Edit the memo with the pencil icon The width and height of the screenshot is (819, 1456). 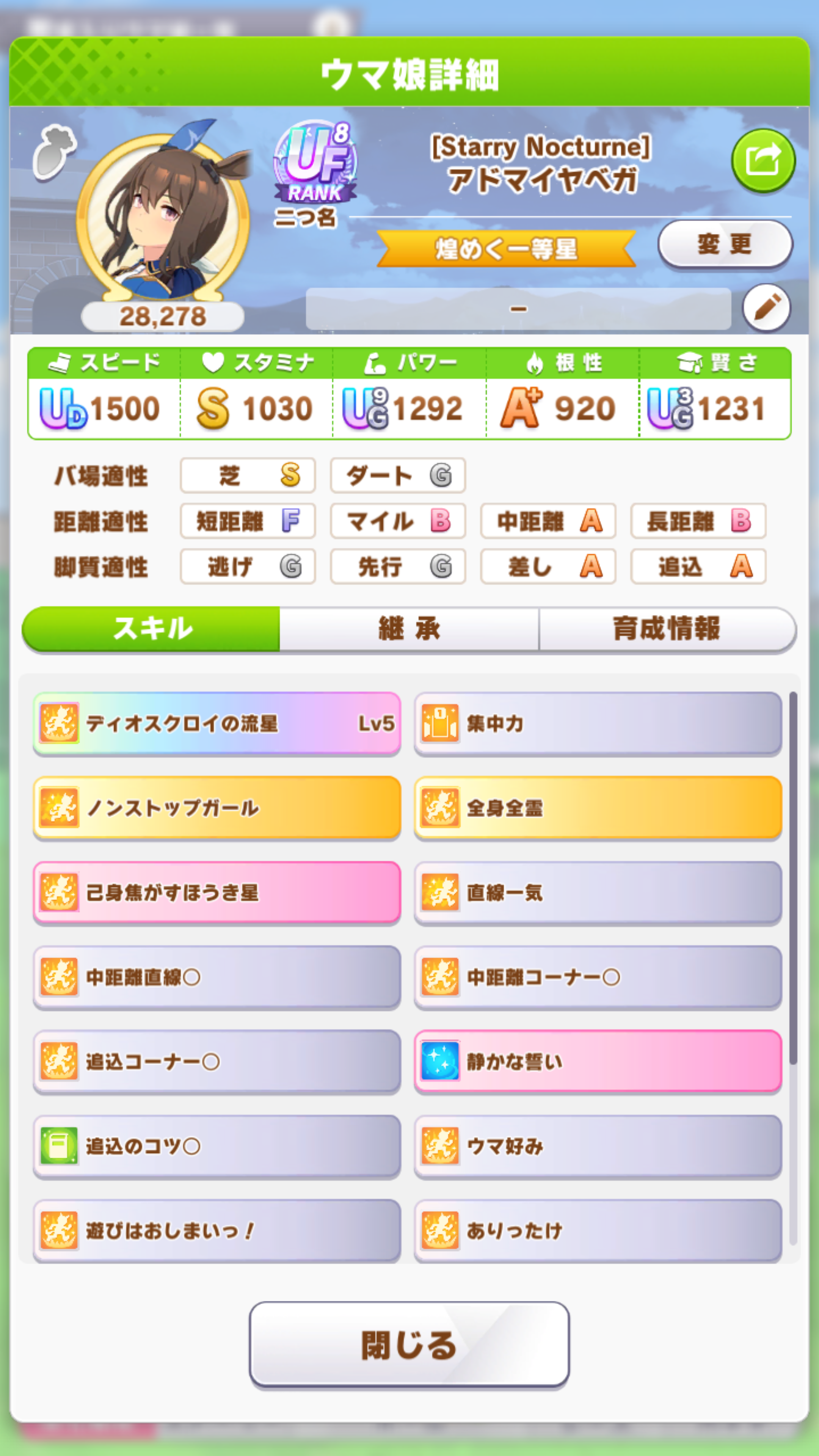coord(766,308)
